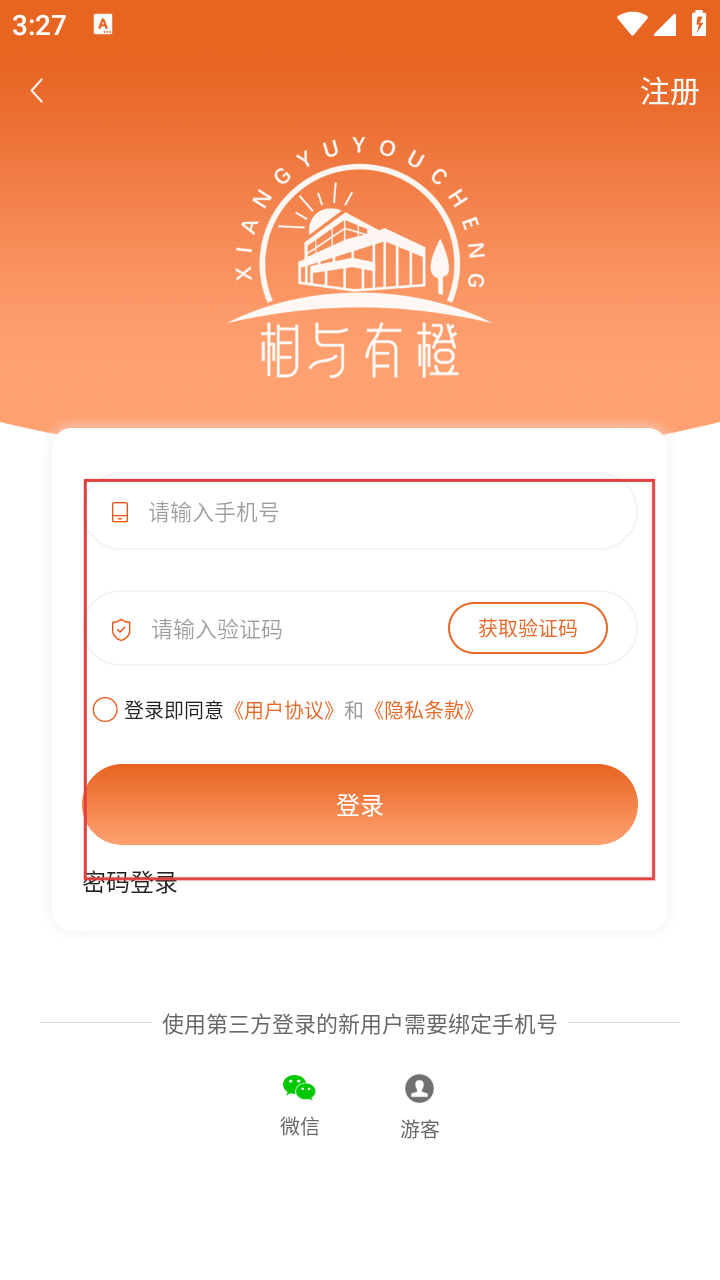Go back using the top-left arrow
Viewport: 720px width, 1280px height.
[37, 91]
